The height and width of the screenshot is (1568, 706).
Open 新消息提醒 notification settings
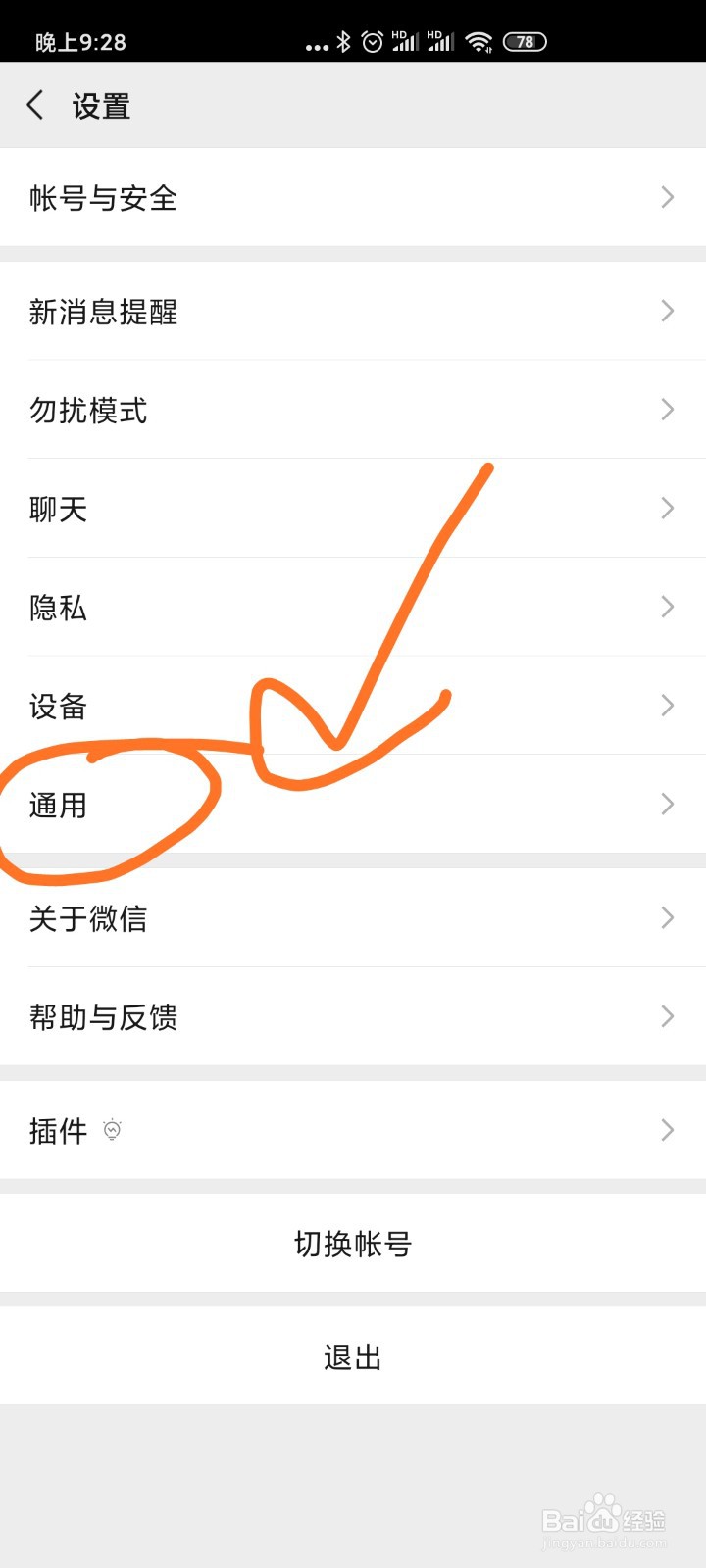[353, 312]
